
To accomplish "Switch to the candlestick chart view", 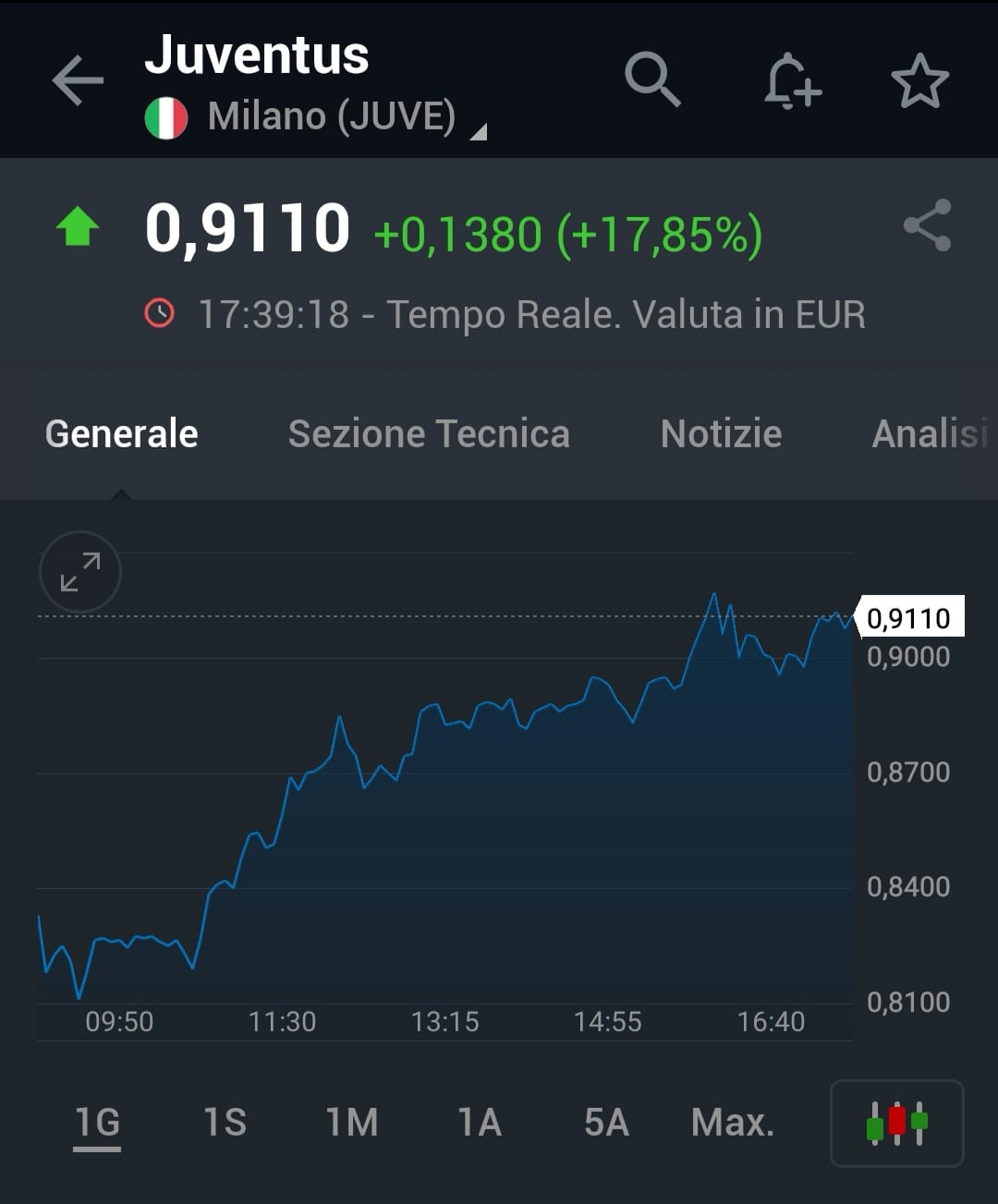I will (x=896, y=1123).
